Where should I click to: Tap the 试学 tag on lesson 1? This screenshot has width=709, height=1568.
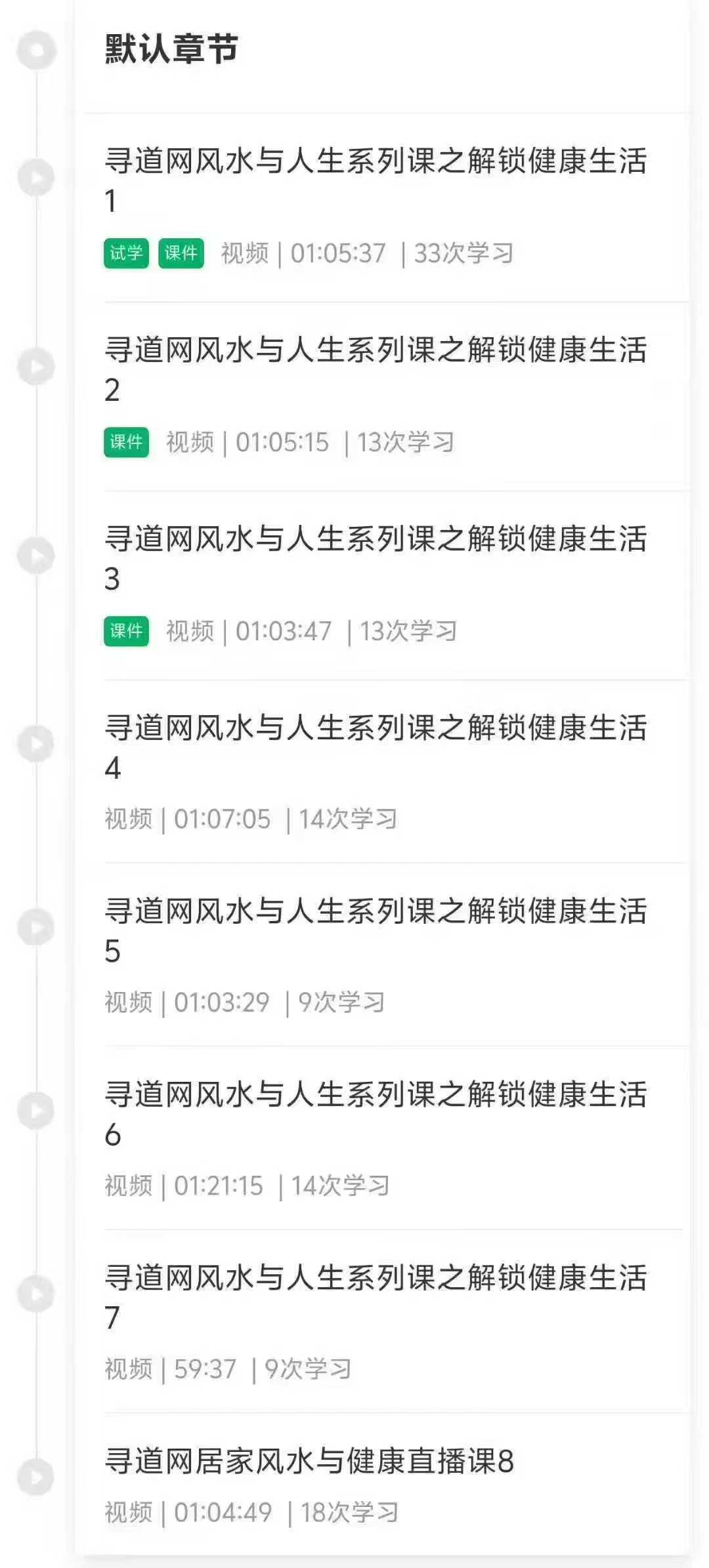click(x=126, y=253)
